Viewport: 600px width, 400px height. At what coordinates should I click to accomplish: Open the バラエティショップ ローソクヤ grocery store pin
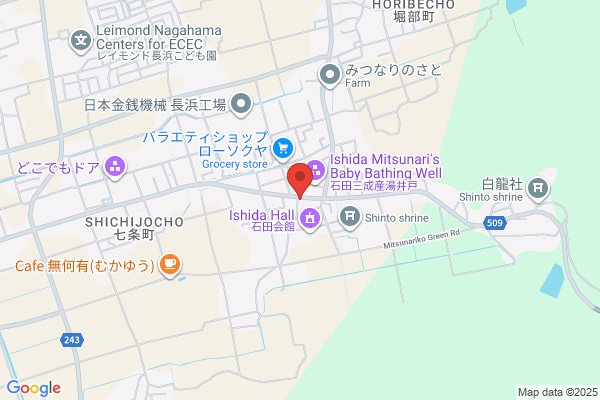tap(283, 150)
